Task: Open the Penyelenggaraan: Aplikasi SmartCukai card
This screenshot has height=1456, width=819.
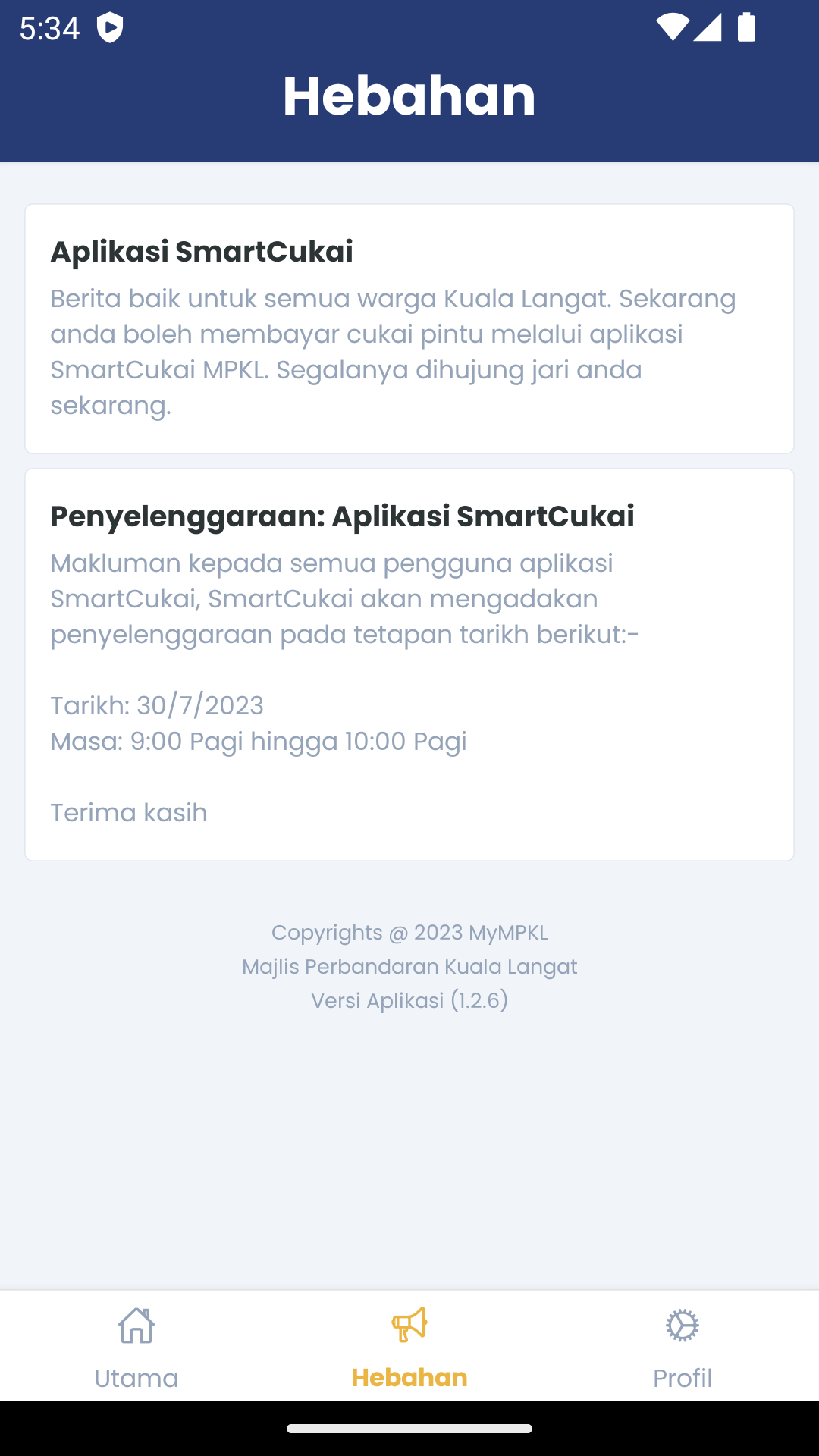Action: point(409,664)
